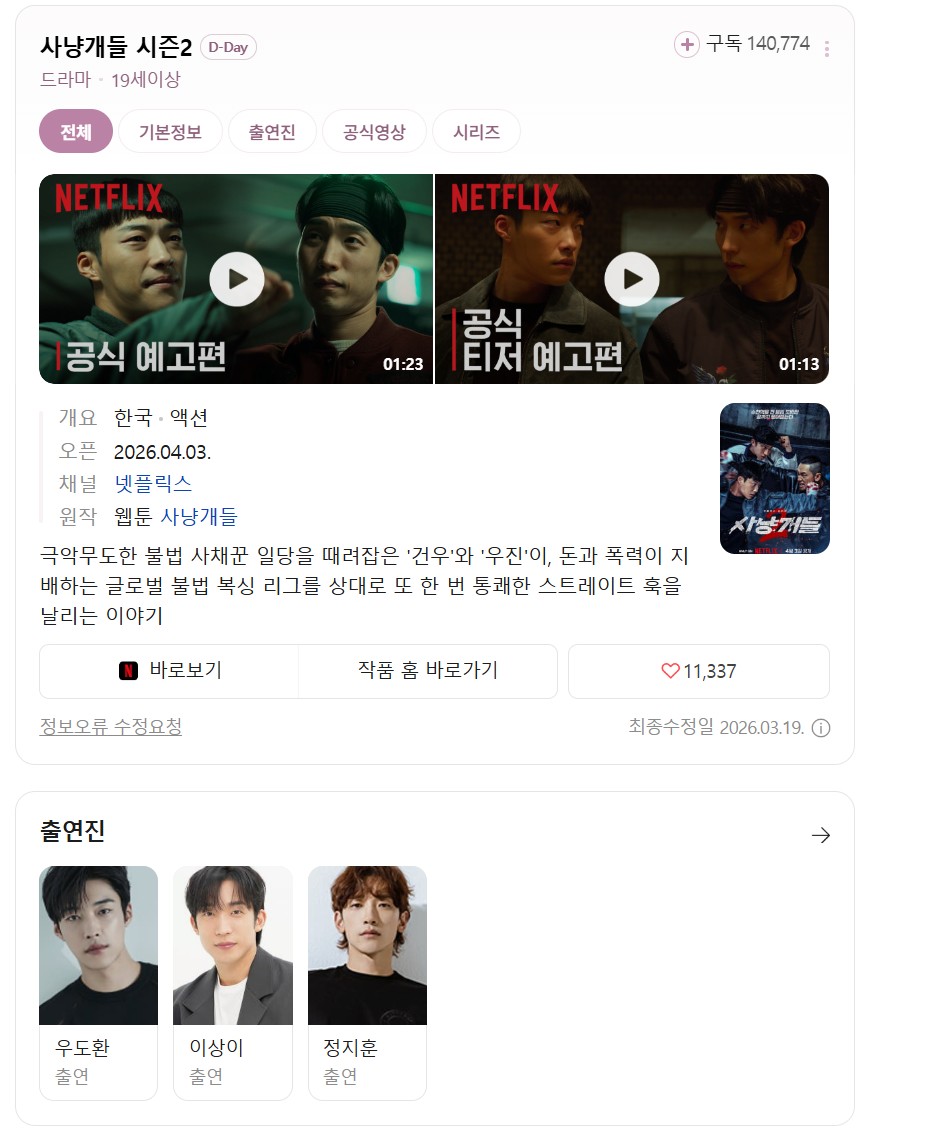
Task: Switch to the 출연진 tab
Action: click(272, 132)
